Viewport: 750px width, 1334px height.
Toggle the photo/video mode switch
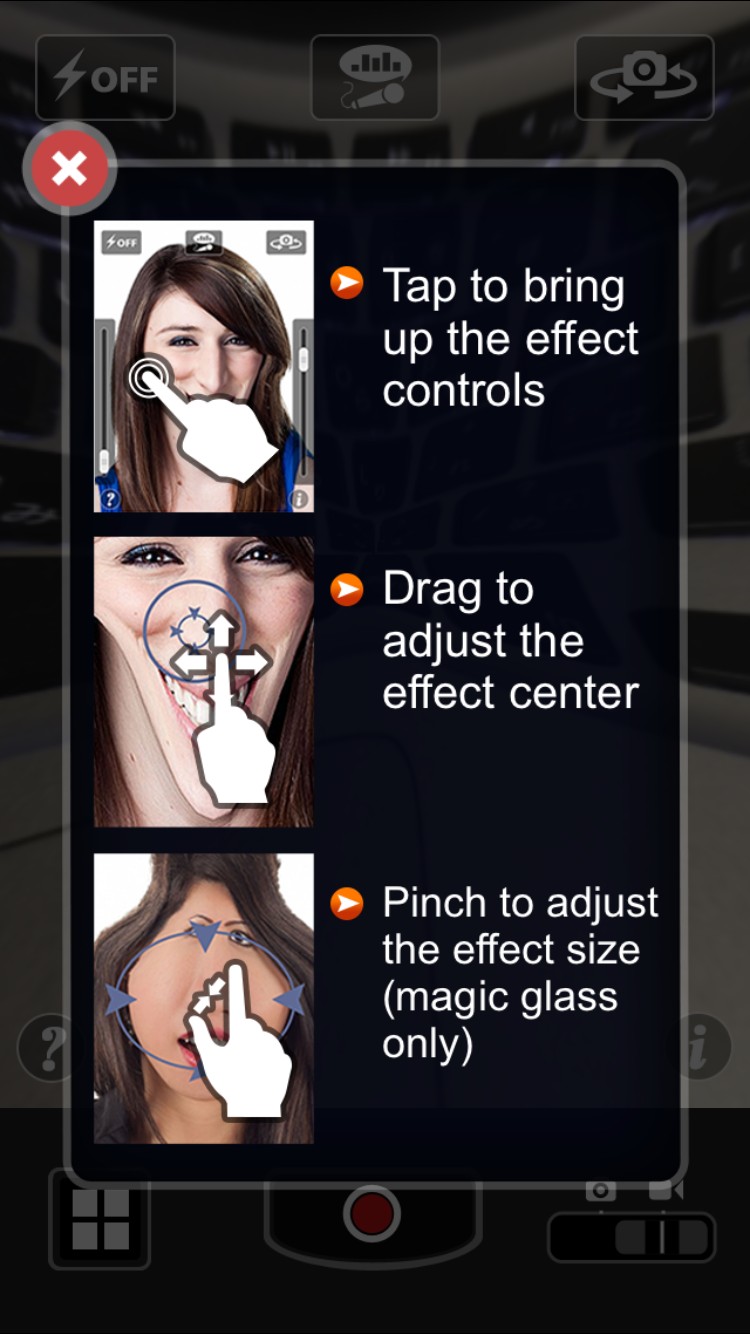tap(632, 1238)
